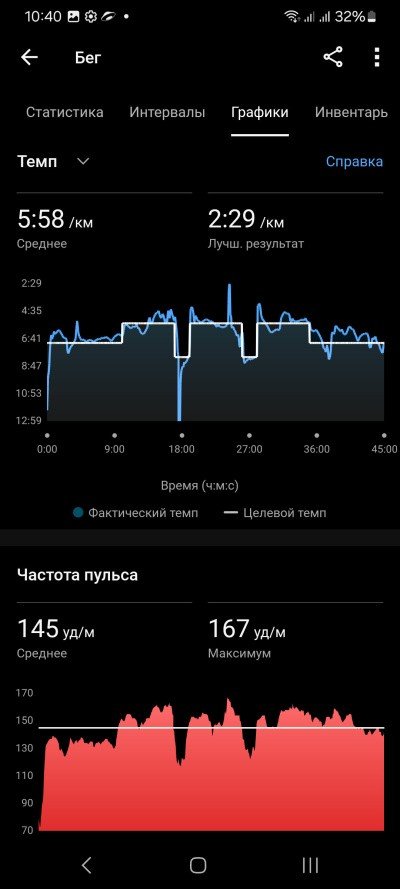The width and height of the screenshot is (400, 889).
Task: Switch to the Интервалы tab
Action: pyautogui.click(x=167, y=112)
